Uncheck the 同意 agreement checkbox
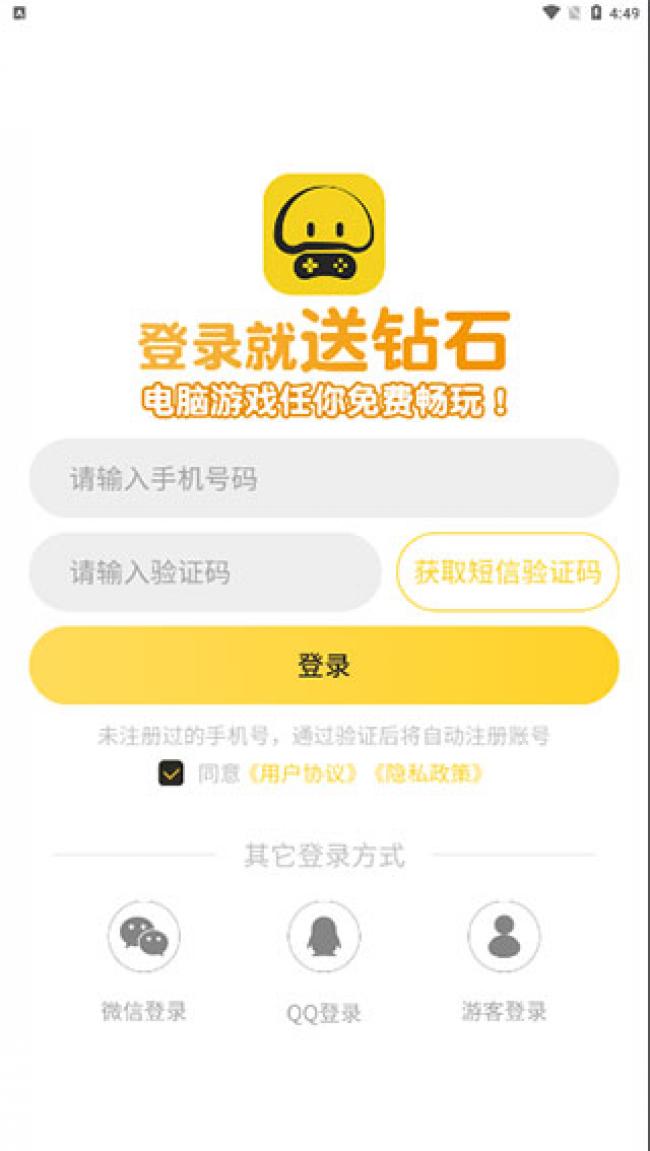650x1151 pixels. [171, 773]
